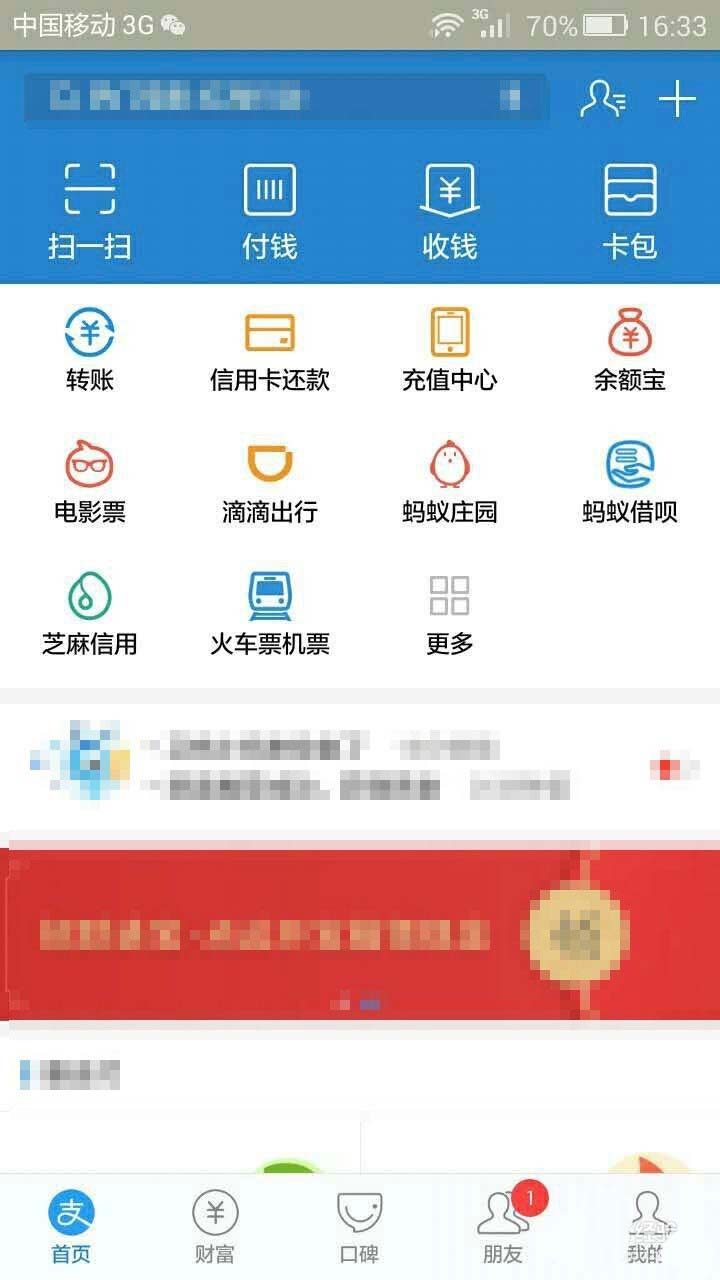
Task: Switch to the 口碑 tab
Action: point(359,1227)
